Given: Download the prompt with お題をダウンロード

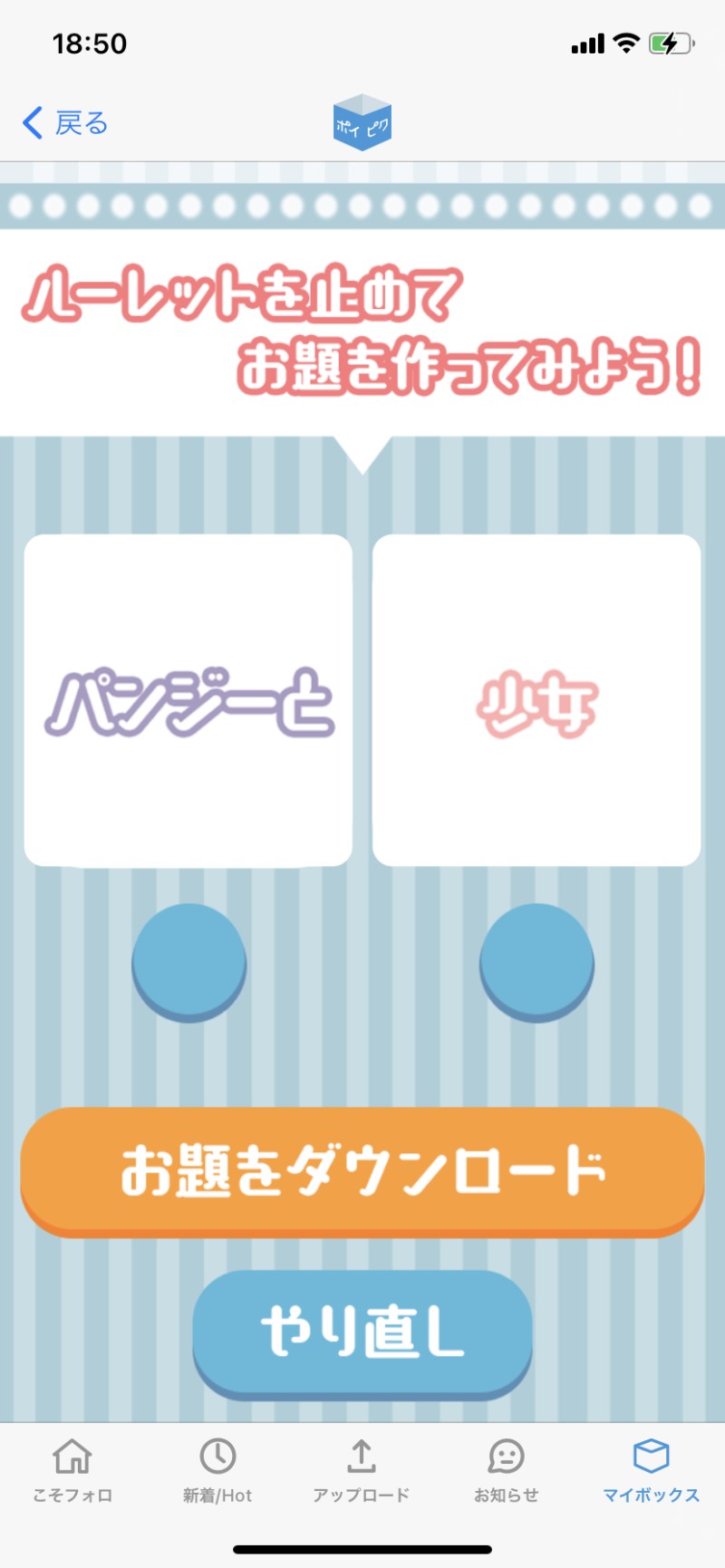Looking at the screenshot, I should click(362, 1169).
